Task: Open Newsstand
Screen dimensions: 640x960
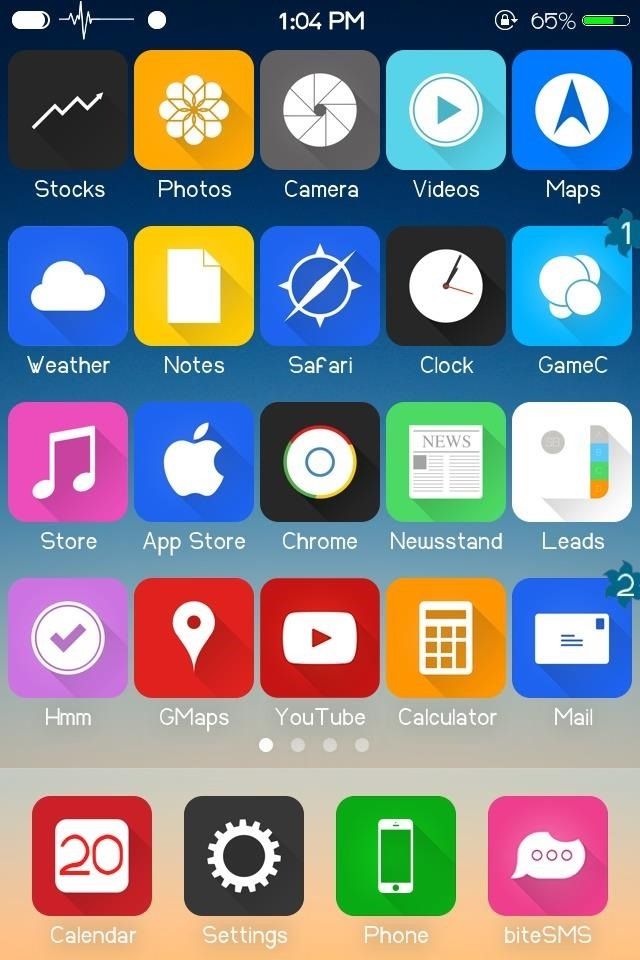Action: [x=446, y=462]
